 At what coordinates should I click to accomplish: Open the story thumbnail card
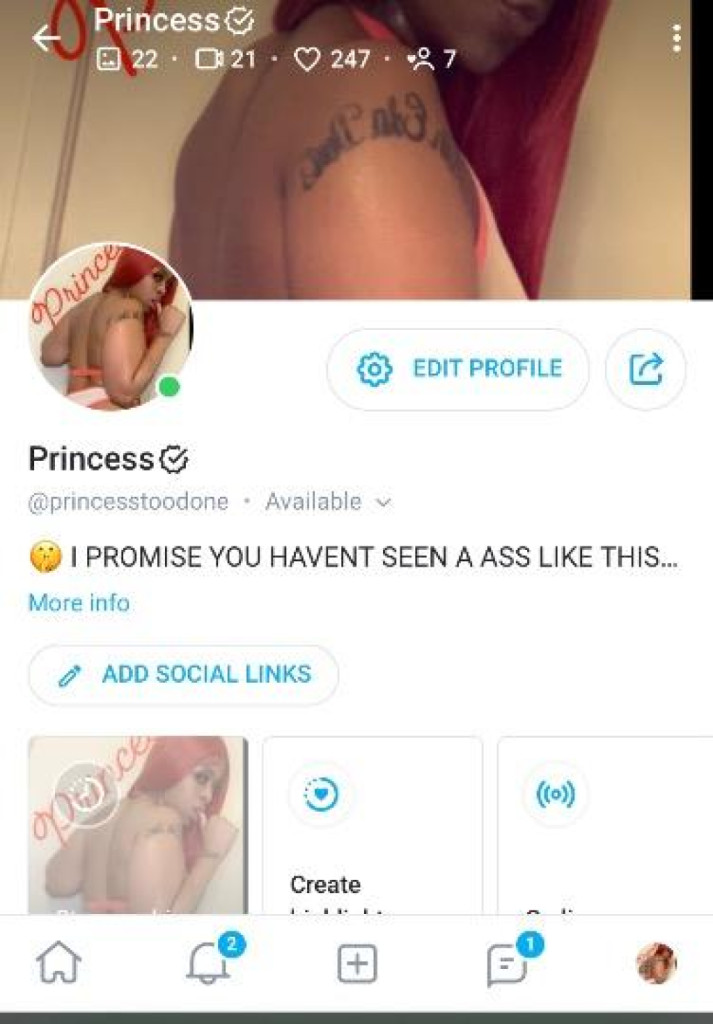tap(137, 825)
